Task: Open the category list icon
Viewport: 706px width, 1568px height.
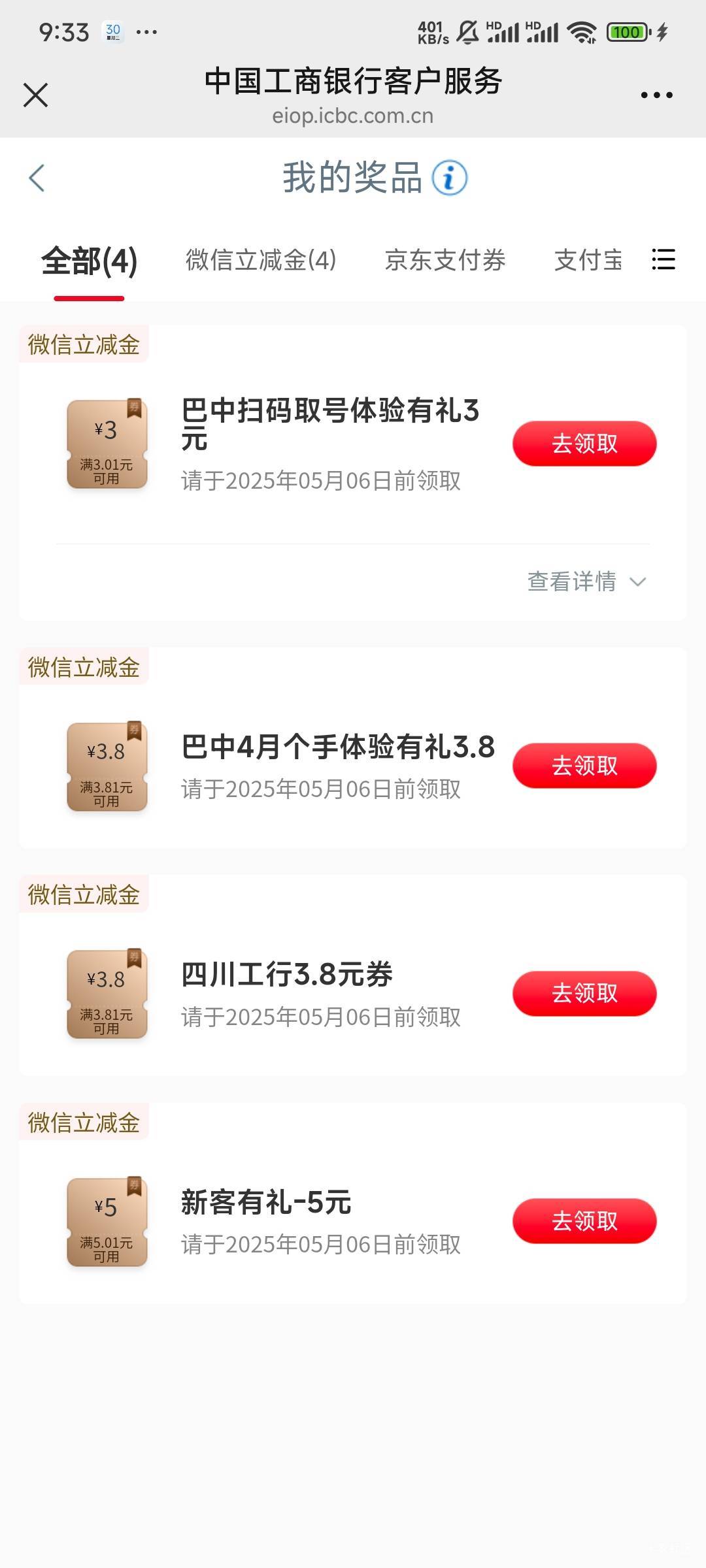Action: point(664,259)
